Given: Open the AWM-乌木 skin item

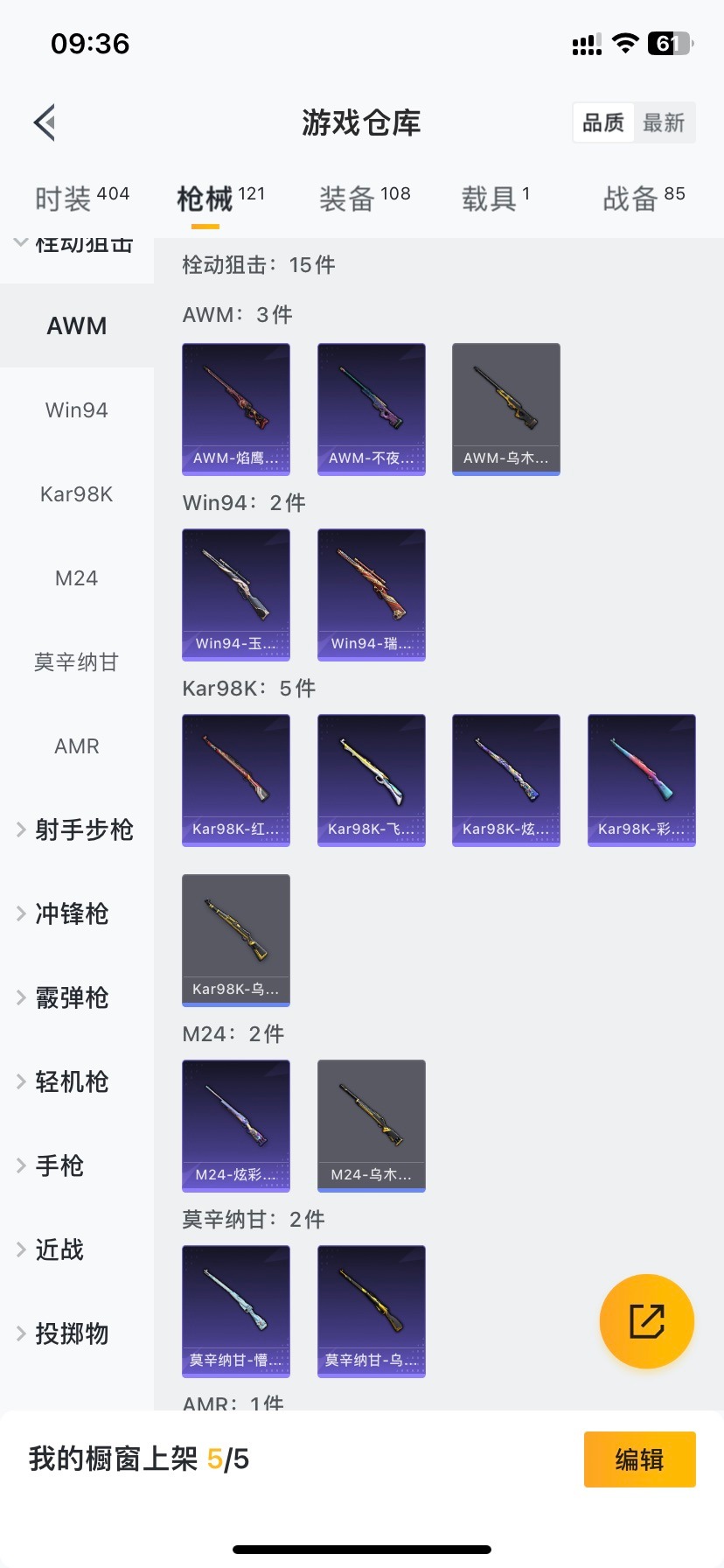Looking at the screenshot, I should click(506, 409).
